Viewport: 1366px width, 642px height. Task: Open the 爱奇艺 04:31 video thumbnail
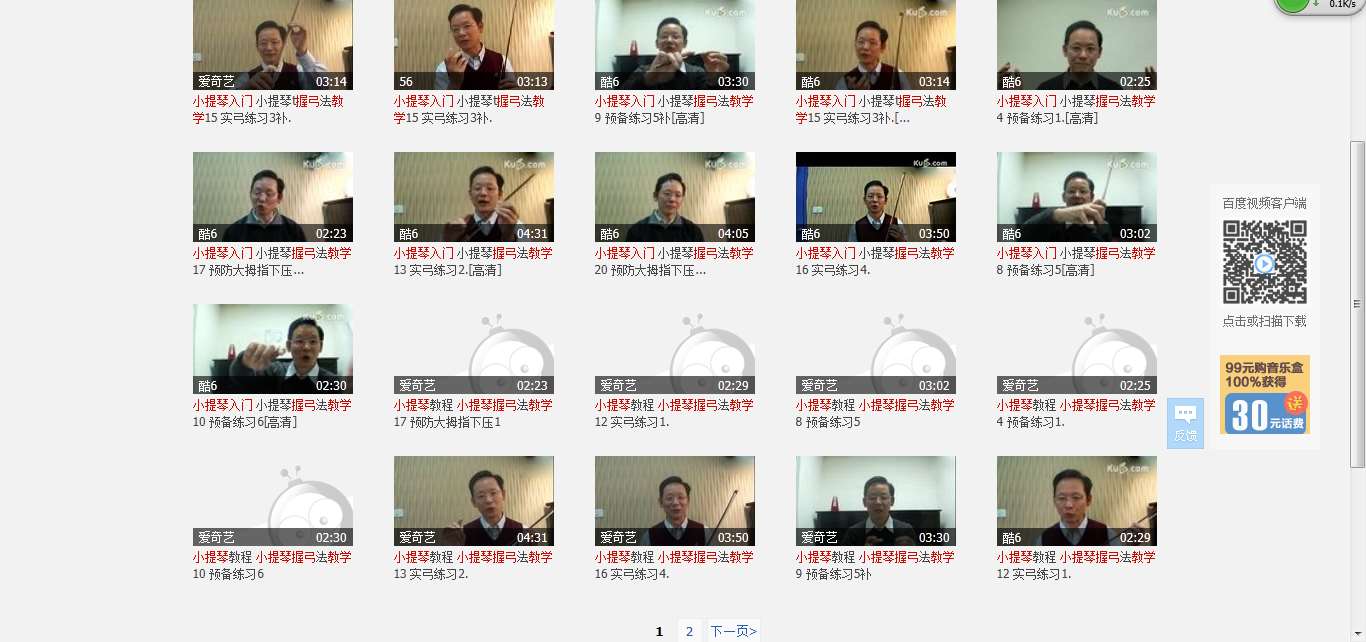tap(474, 500)
